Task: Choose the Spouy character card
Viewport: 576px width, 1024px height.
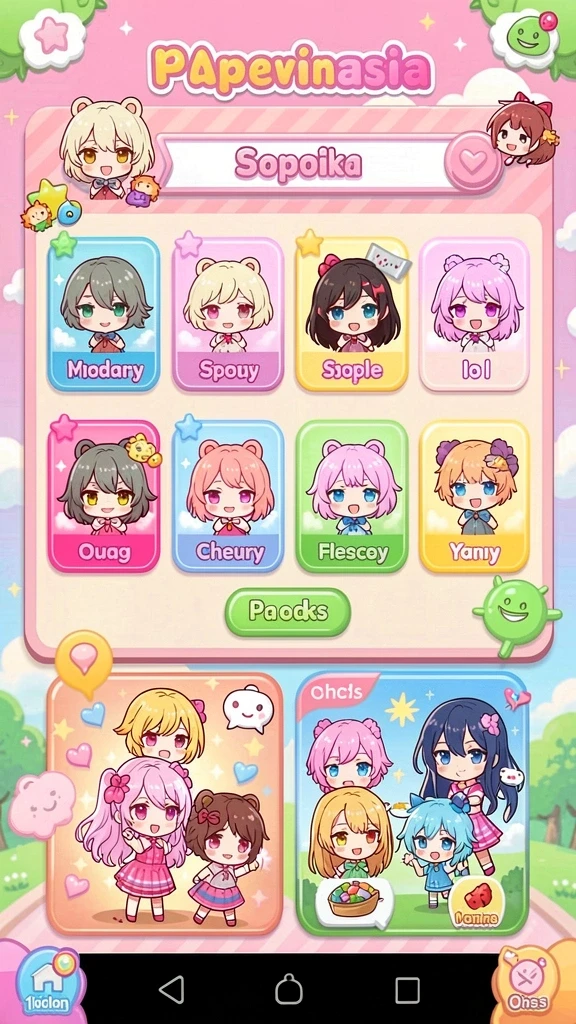Action: coord(229,314)
